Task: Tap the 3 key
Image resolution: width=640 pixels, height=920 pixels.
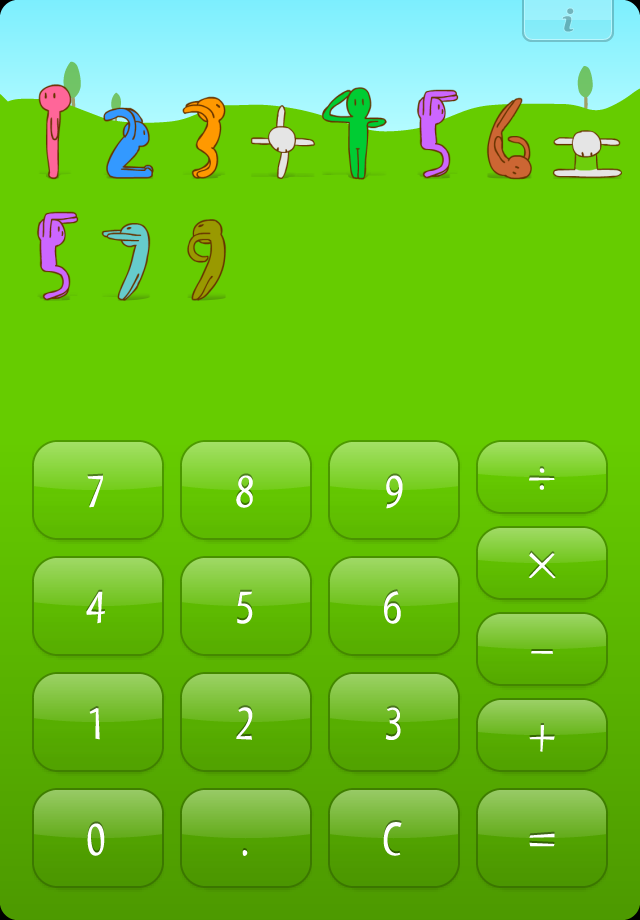Action: tap(394, 722)
